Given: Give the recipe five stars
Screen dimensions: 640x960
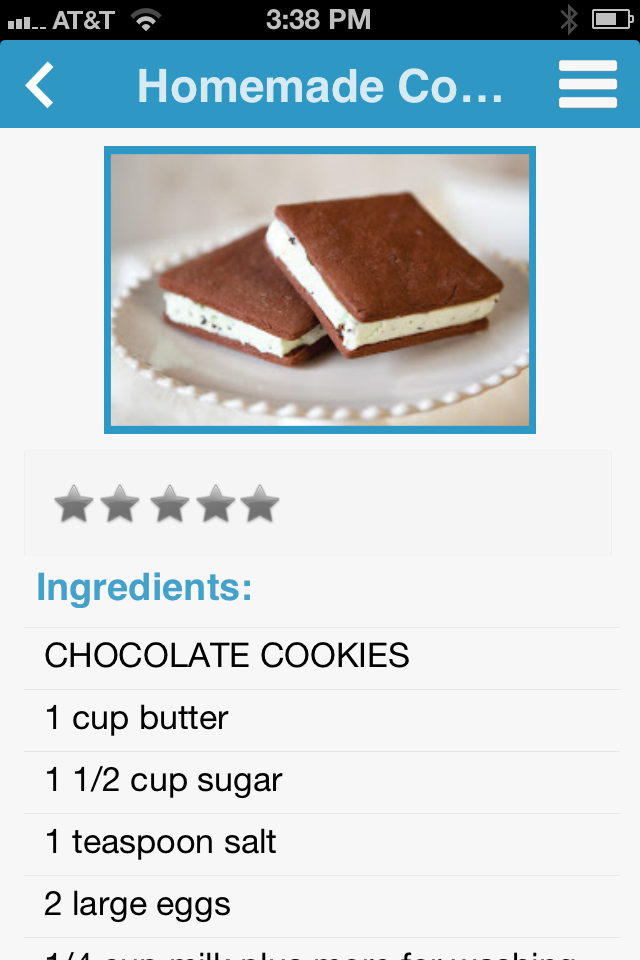Looking at the screenshot, I should 260,504.
